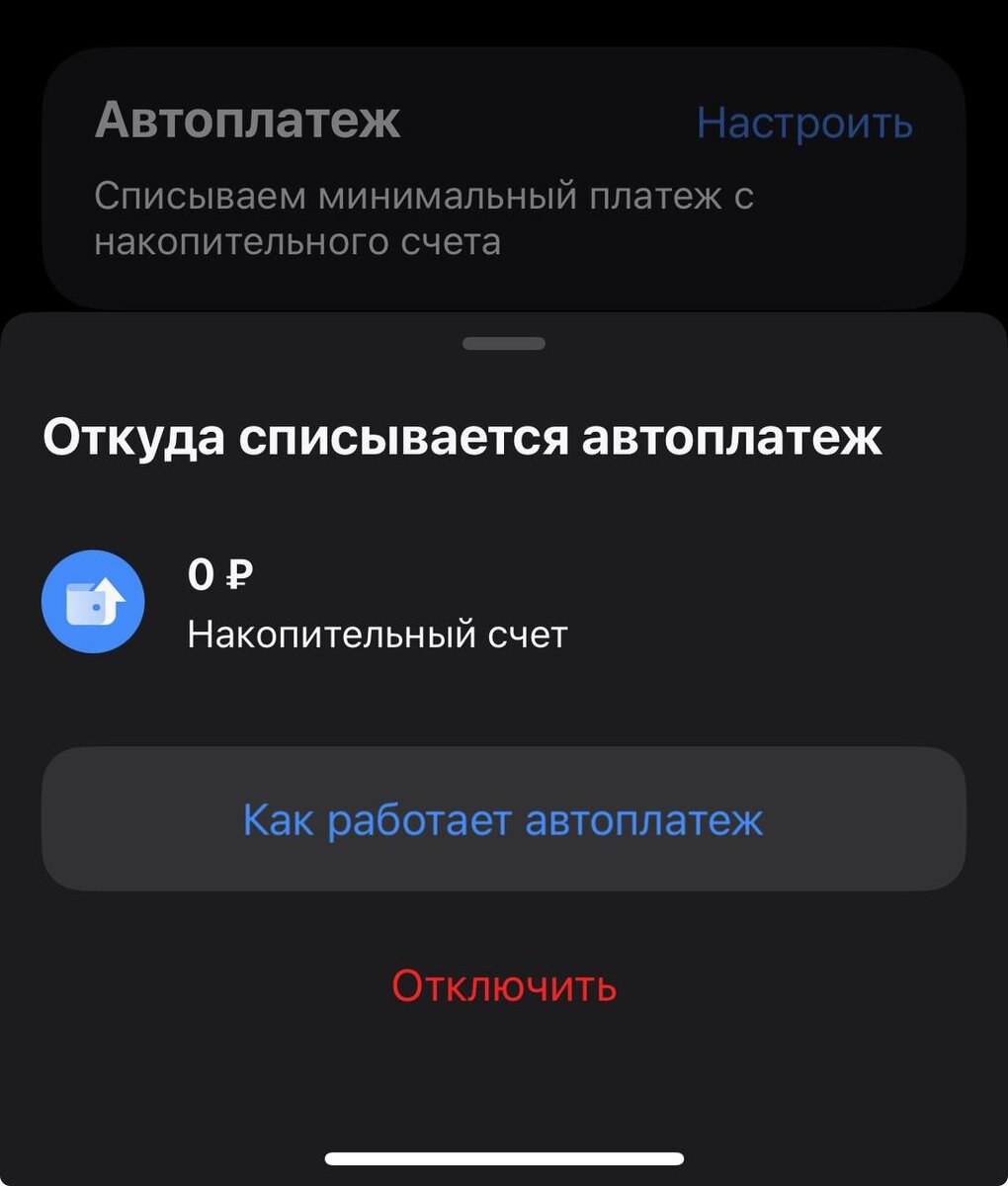Tap the Откуда списывается автоплатеж title
The image size is (1008, 1186).
(x=464, y=433)
